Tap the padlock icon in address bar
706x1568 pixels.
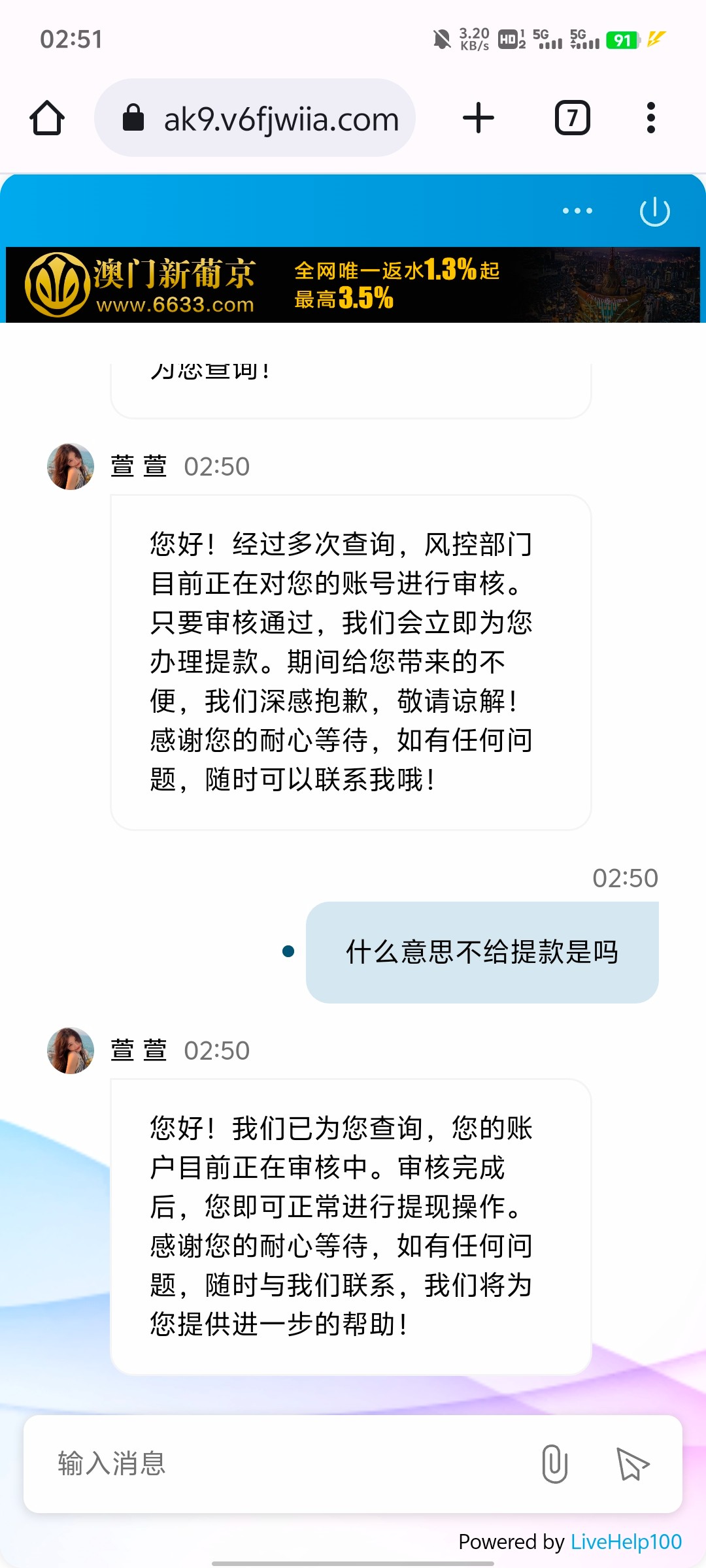[x=133, y=118]
